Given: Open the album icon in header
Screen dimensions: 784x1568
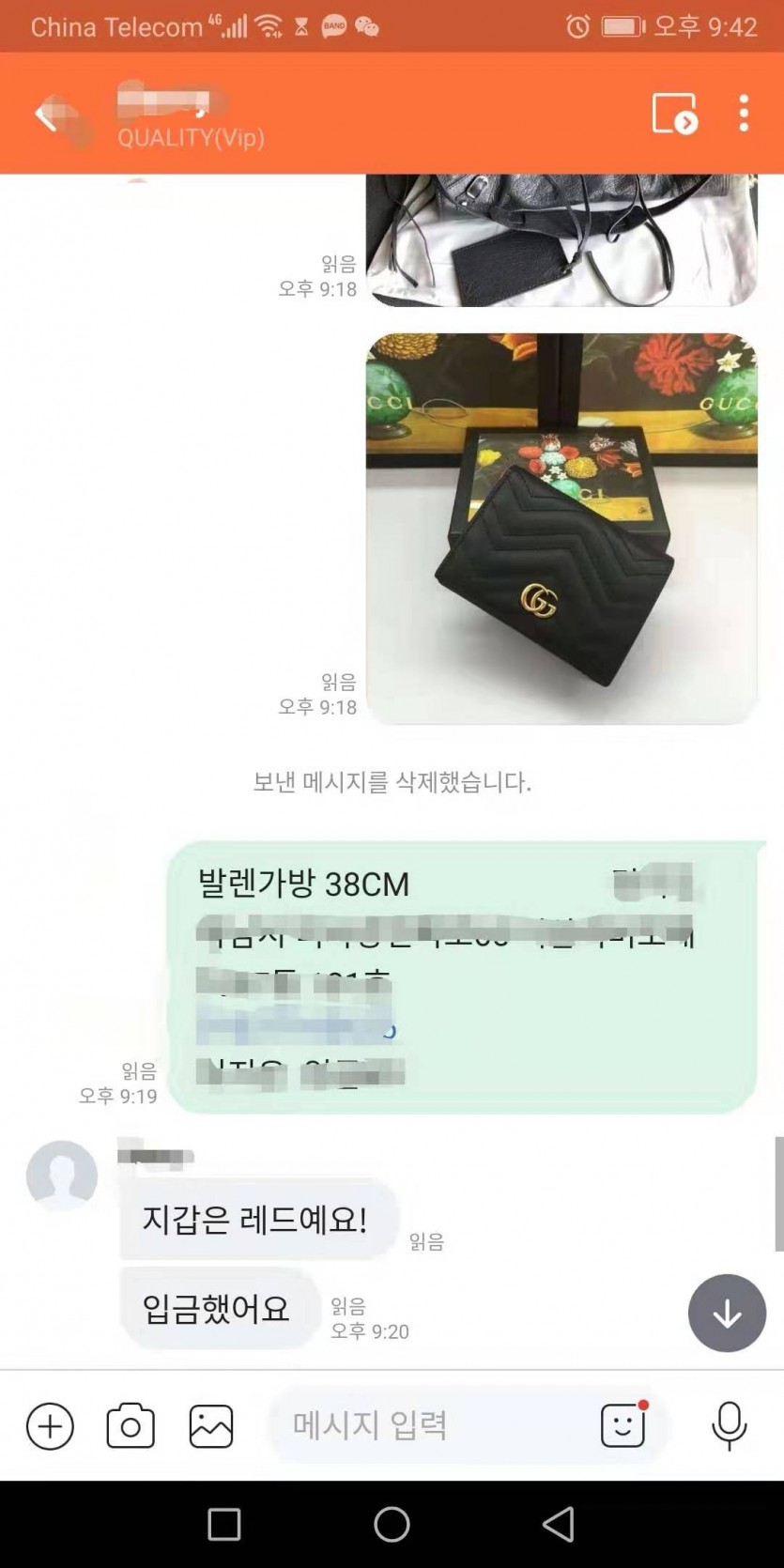Looking at the screenshot, I should click(674, 114).
